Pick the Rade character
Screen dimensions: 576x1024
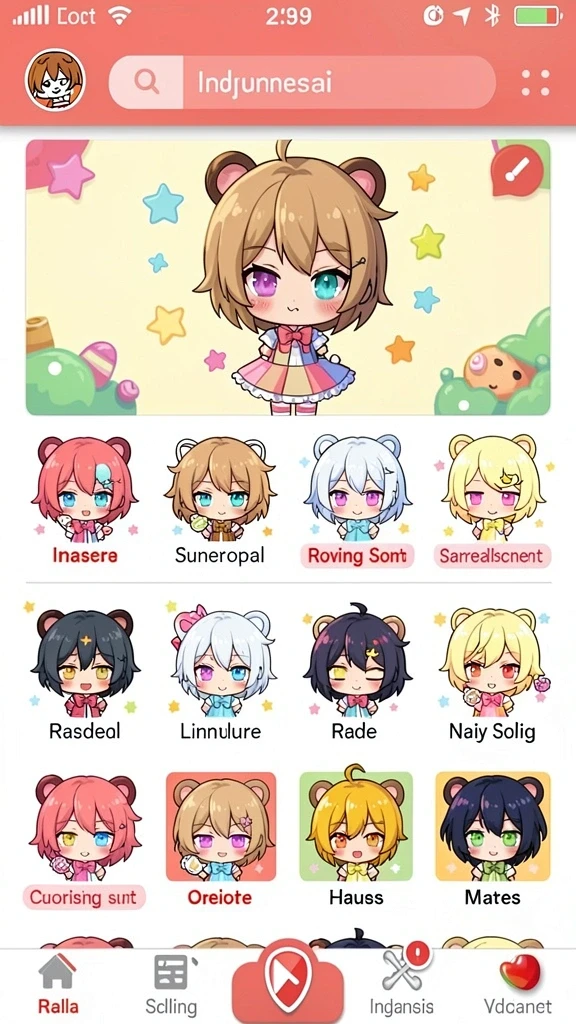point(355,673)
